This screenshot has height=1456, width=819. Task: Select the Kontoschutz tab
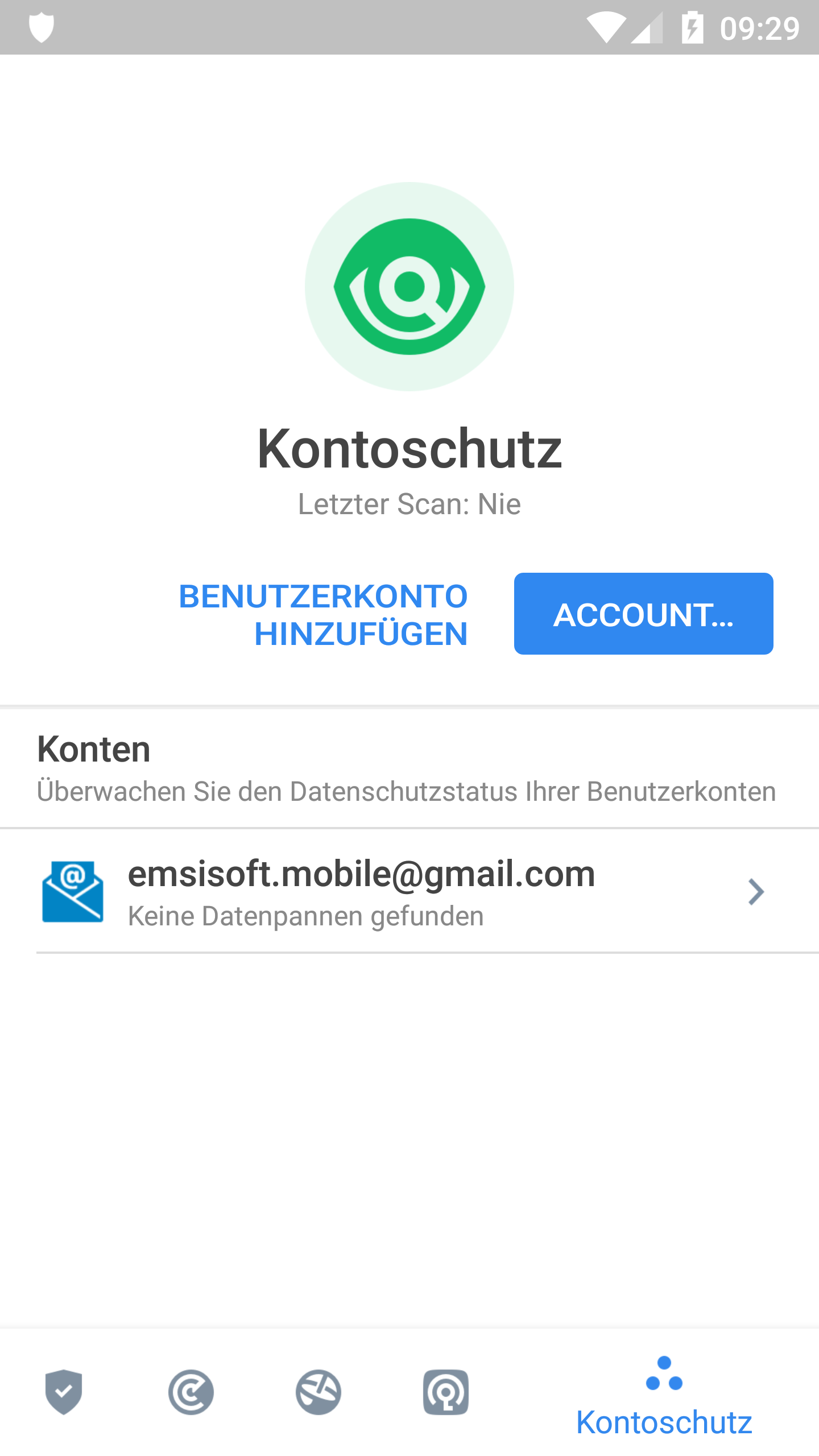coord(664,1397)
